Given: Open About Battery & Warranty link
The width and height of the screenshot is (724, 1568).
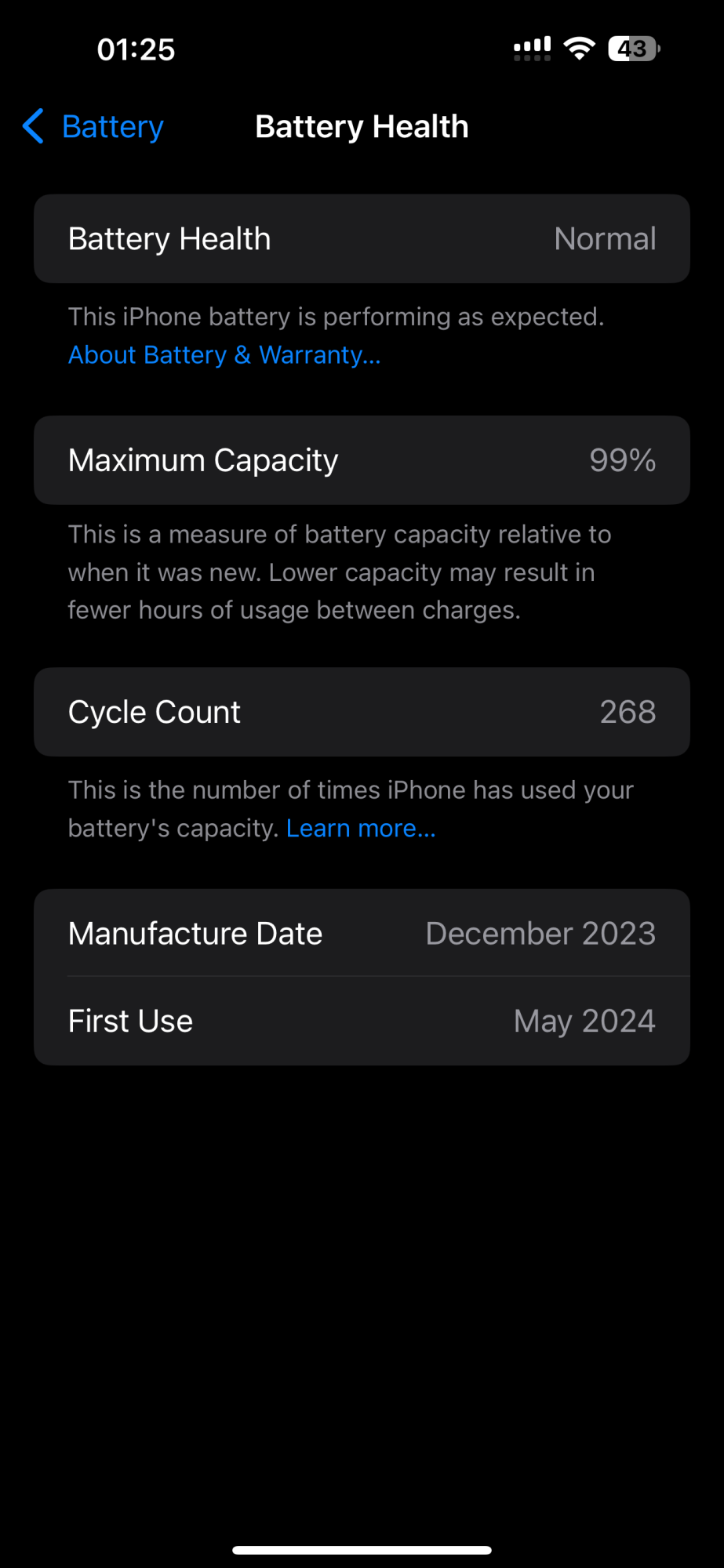Looking at the screenshot, I should (224, 355).
